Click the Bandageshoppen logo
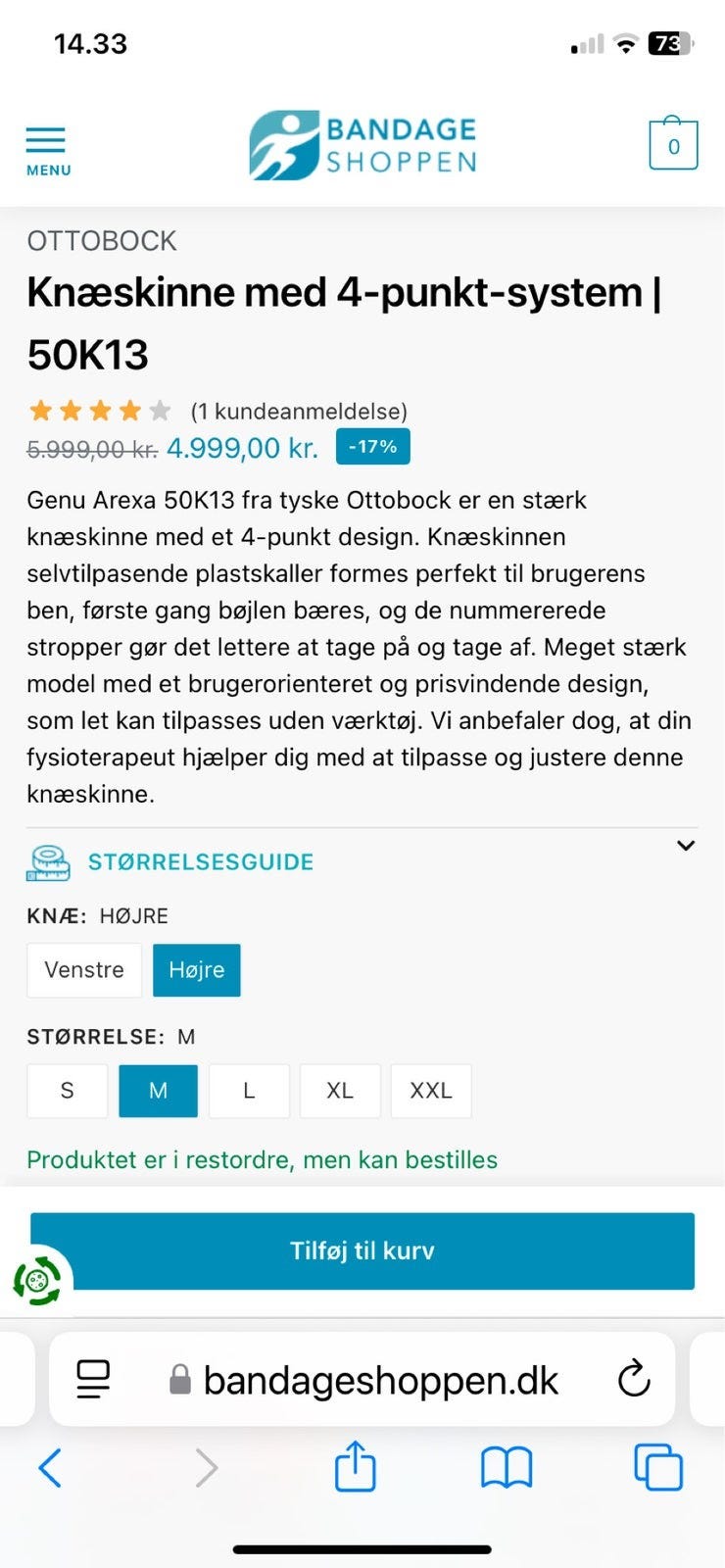The height and width of the screenshot is (1568, 725). coord(362,142)
